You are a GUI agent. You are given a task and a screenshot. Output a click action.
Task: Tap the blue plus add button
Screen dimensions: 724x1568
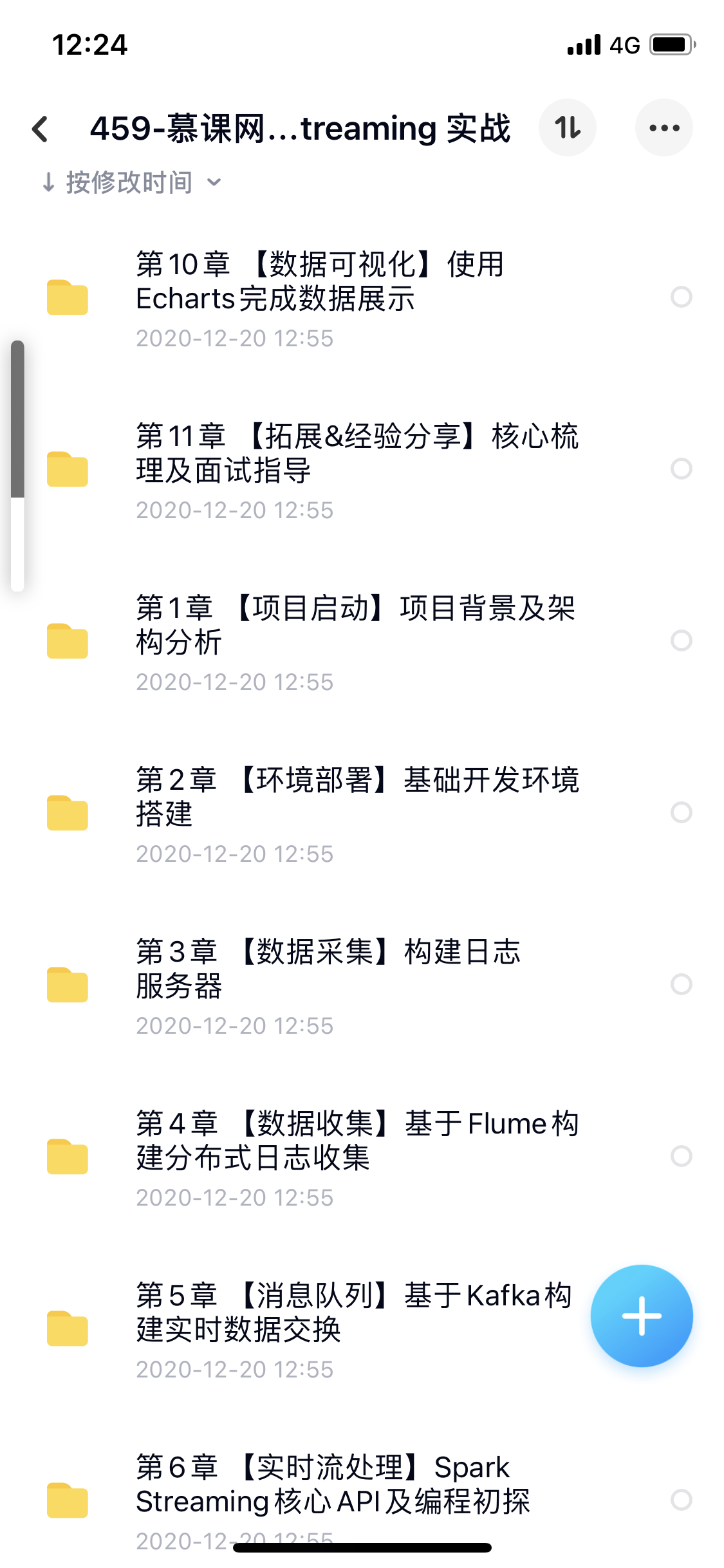pos(642,1316)
